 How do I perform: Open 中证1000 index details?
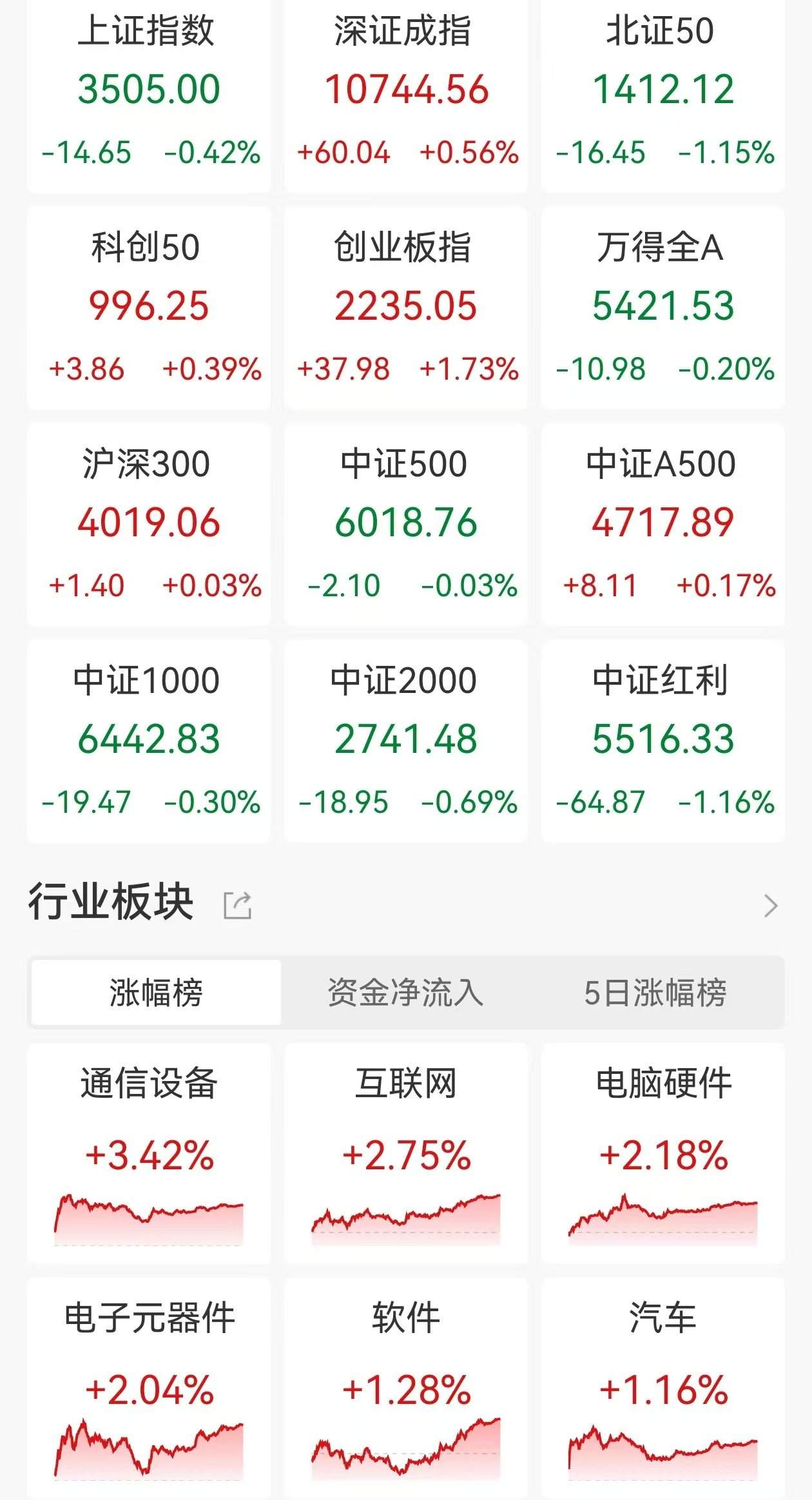[x=148, y=741]
